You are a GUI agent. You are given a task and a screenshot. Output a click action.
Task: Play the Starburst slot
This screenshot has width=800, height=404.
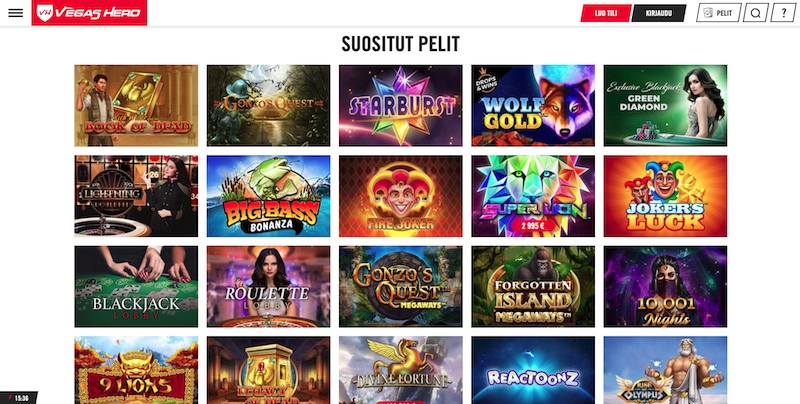click(400, 106)
